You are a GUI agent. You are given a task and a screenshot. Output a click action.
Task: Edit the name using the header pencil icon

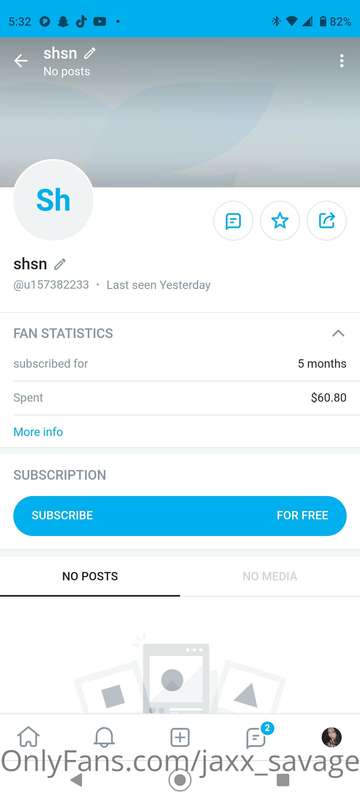pos(90,53)
